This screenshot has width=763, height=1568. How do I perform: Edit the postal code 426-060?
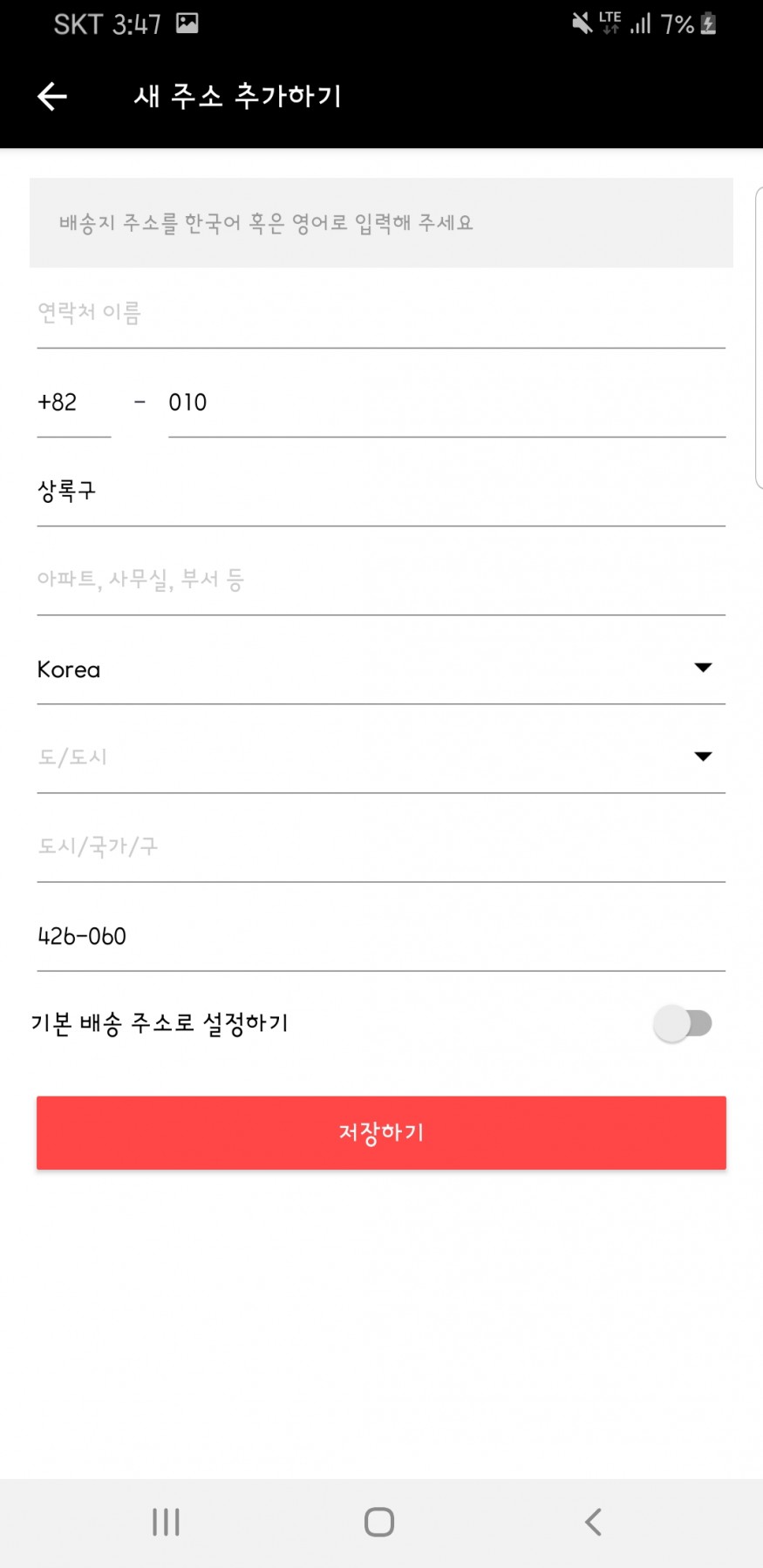tap(381, 936)
